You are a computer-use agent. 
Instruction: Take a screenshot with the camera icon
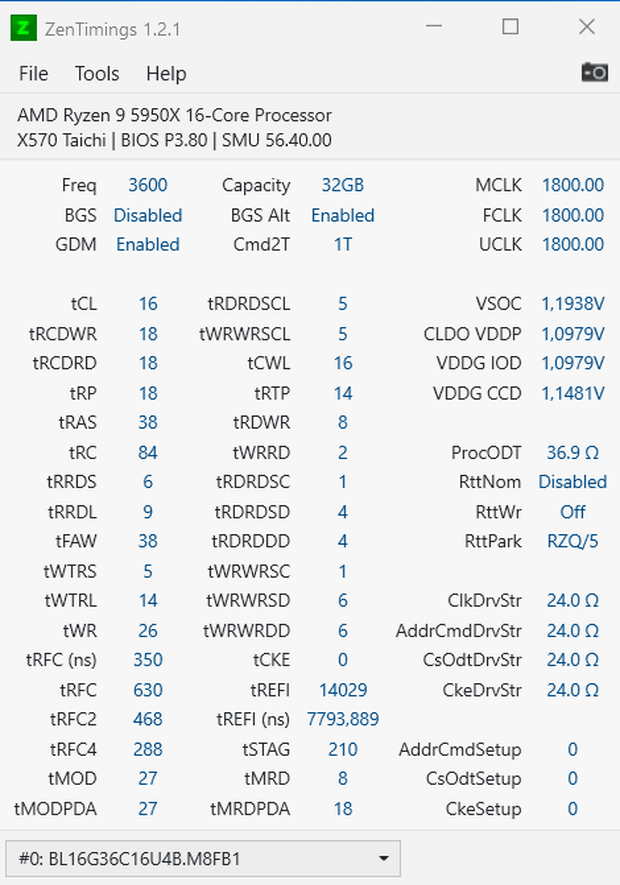[594, 72]
